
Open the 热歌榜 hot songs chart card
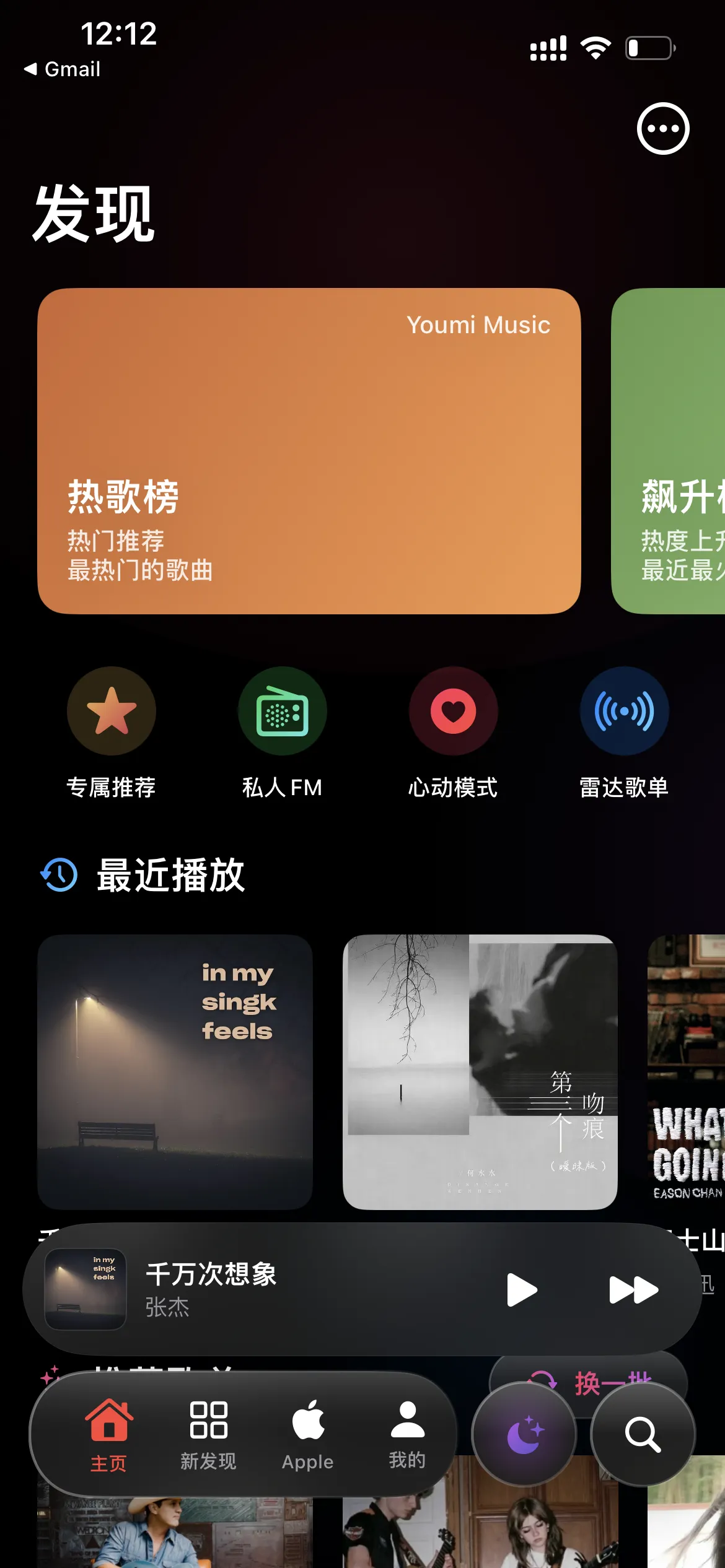click(309, 451)
